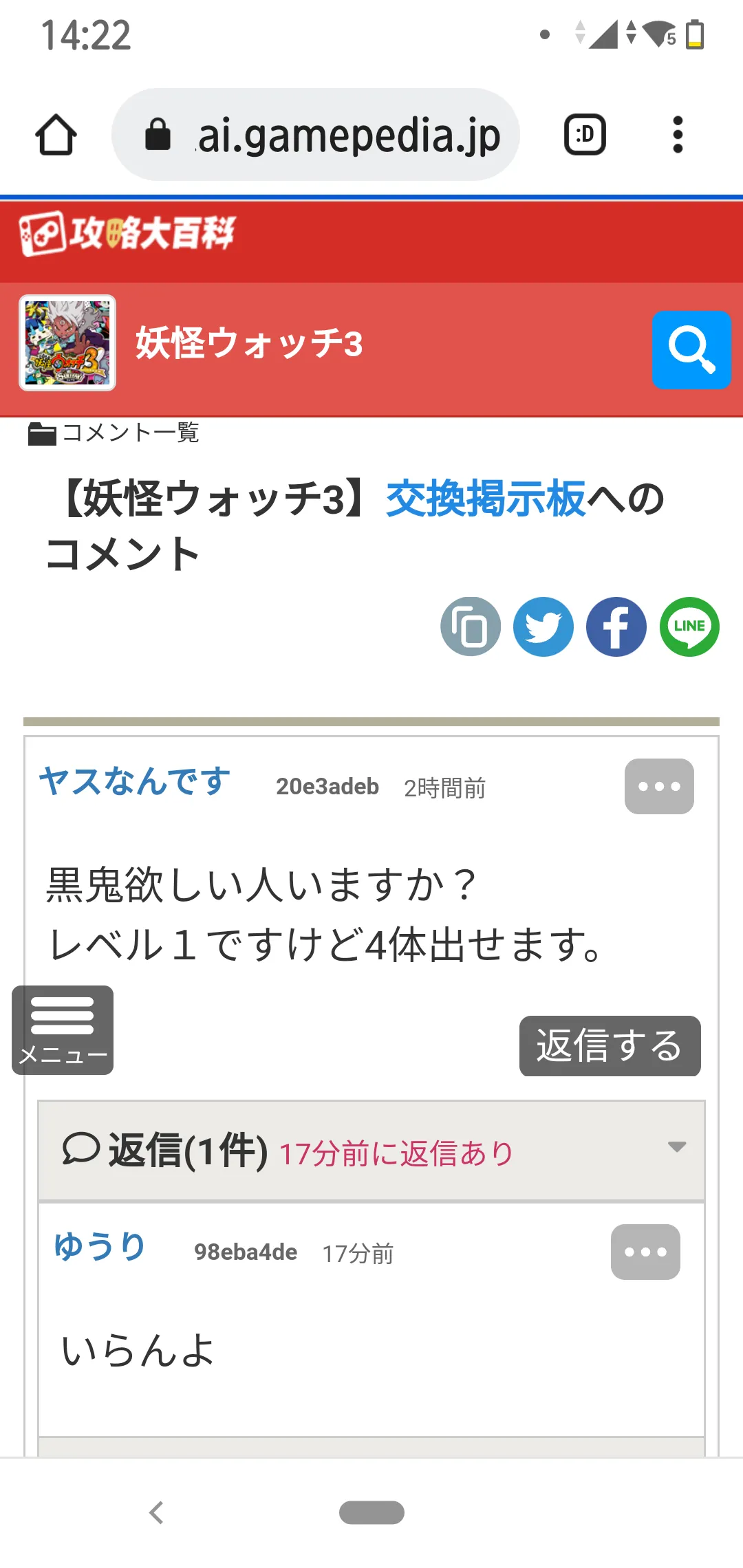Tap 返信する to reply
The width and height of the screenshot is (743, 1568).
pyautogui.click(x=610, y=1045)
